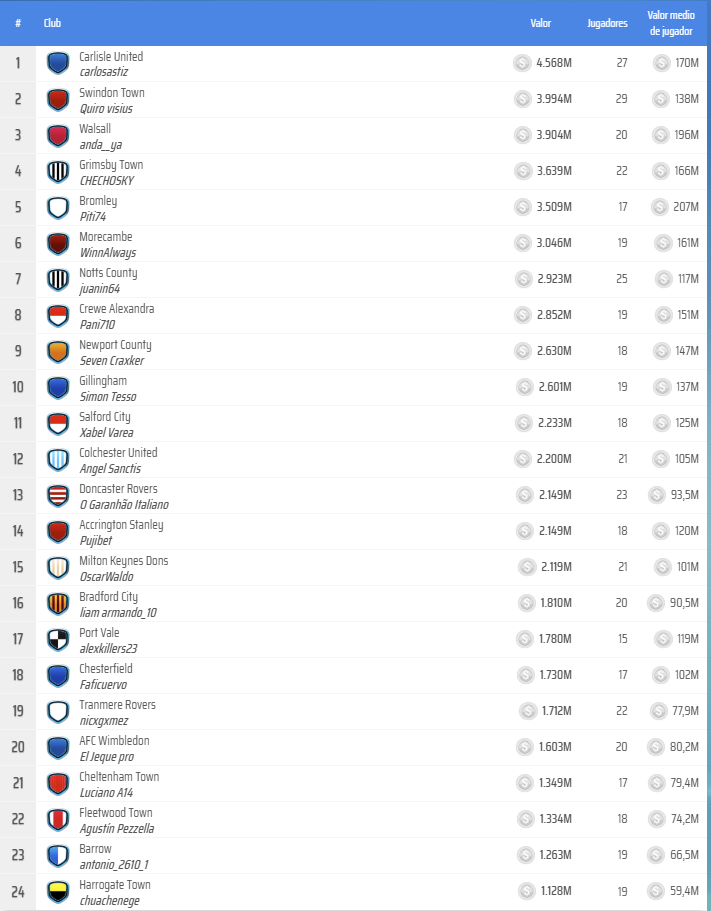Open the Gillingham club entry

[x=103, y=381]
